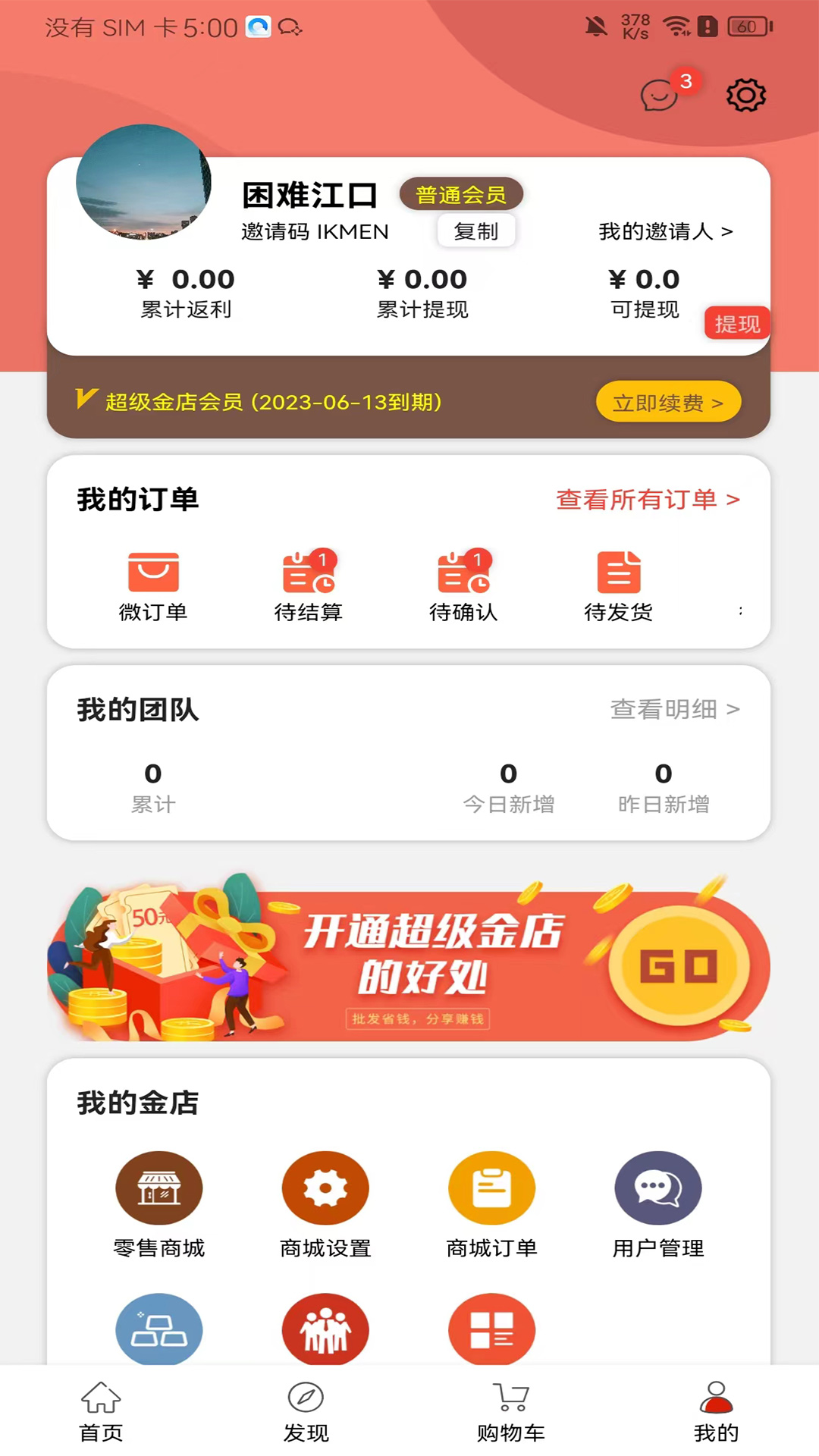
Task: Switch to the 发现 discover tab
Action: (x=306, y=1411)
